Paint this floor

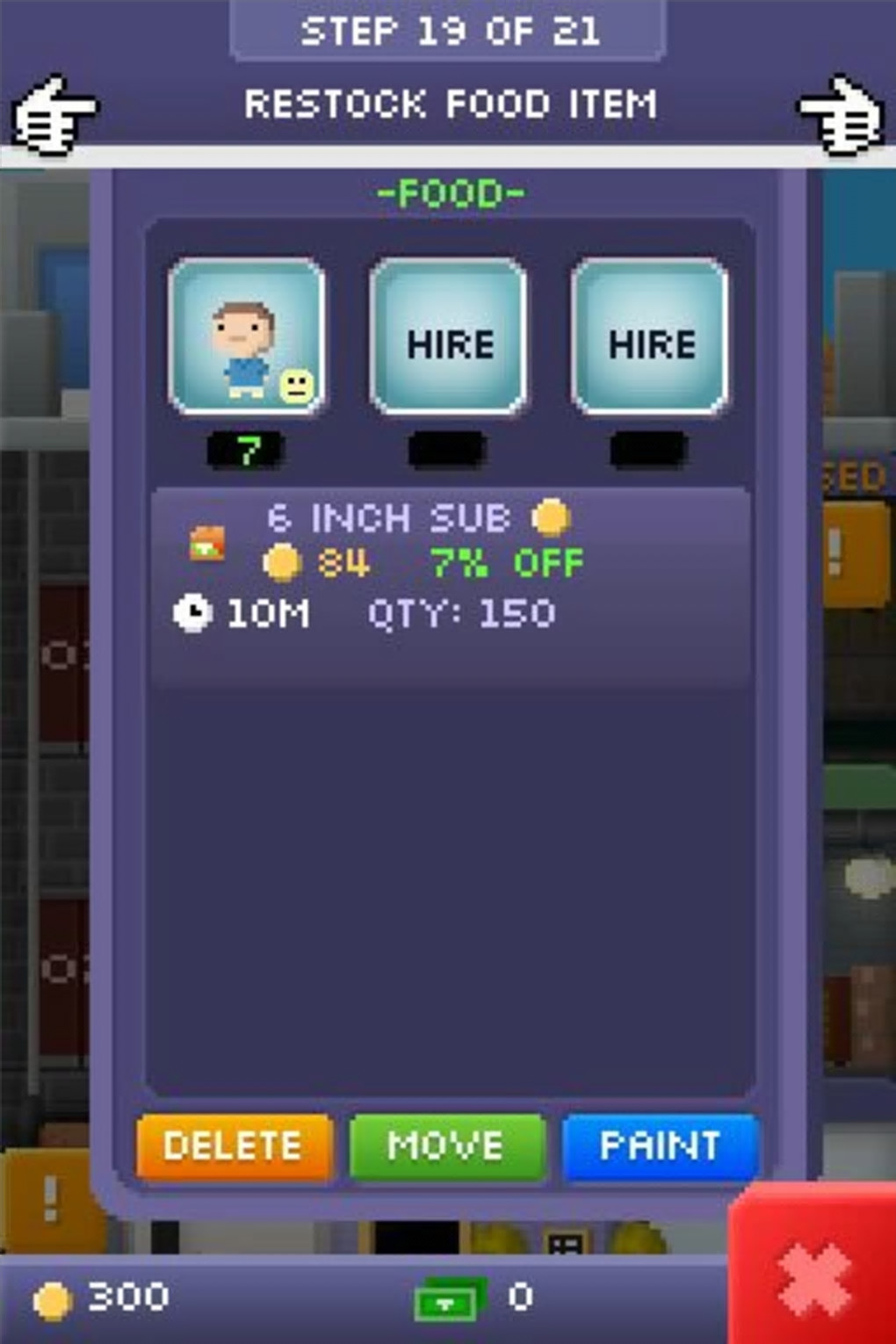point(660,1146)
